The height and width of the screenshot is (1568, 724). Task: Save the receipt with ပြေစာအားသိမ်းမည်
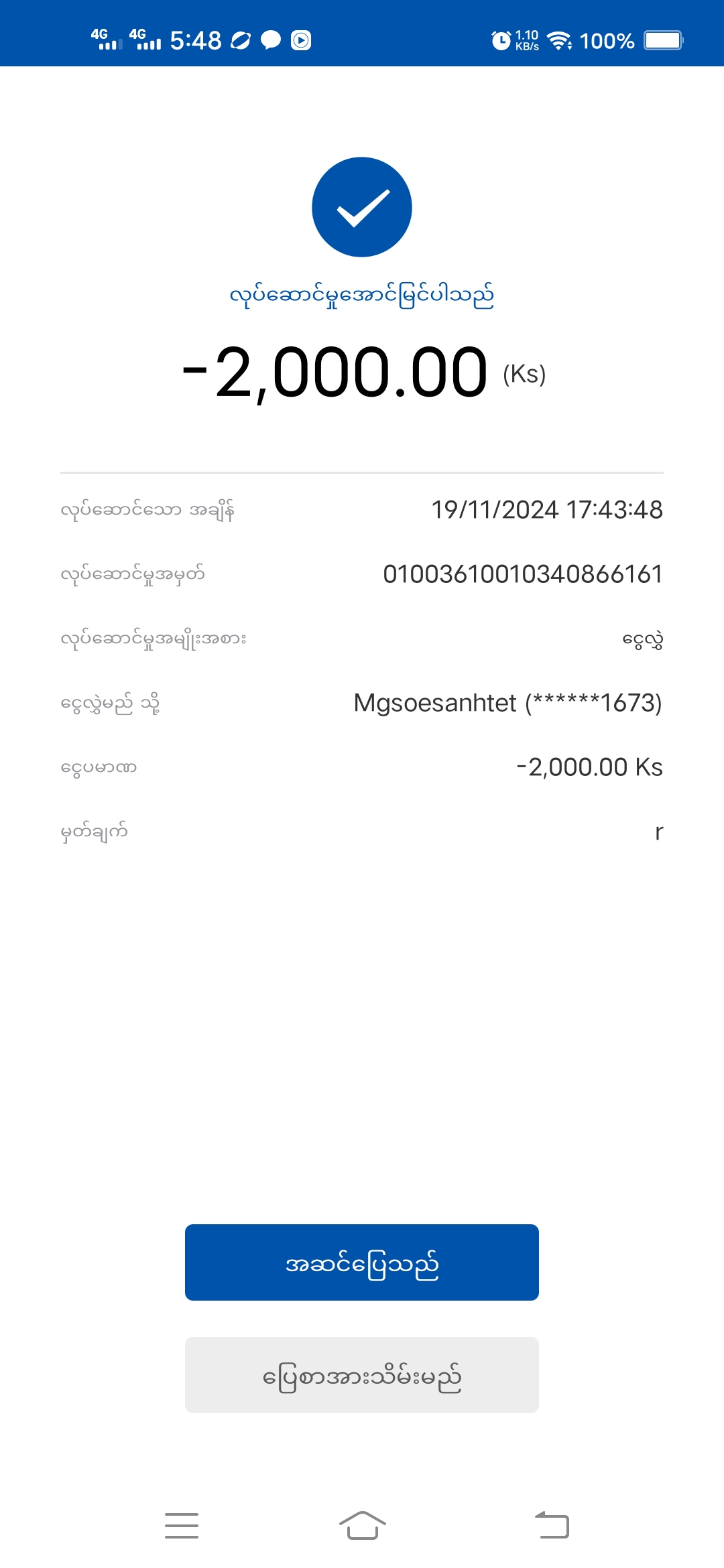(x=362, y=1375)
